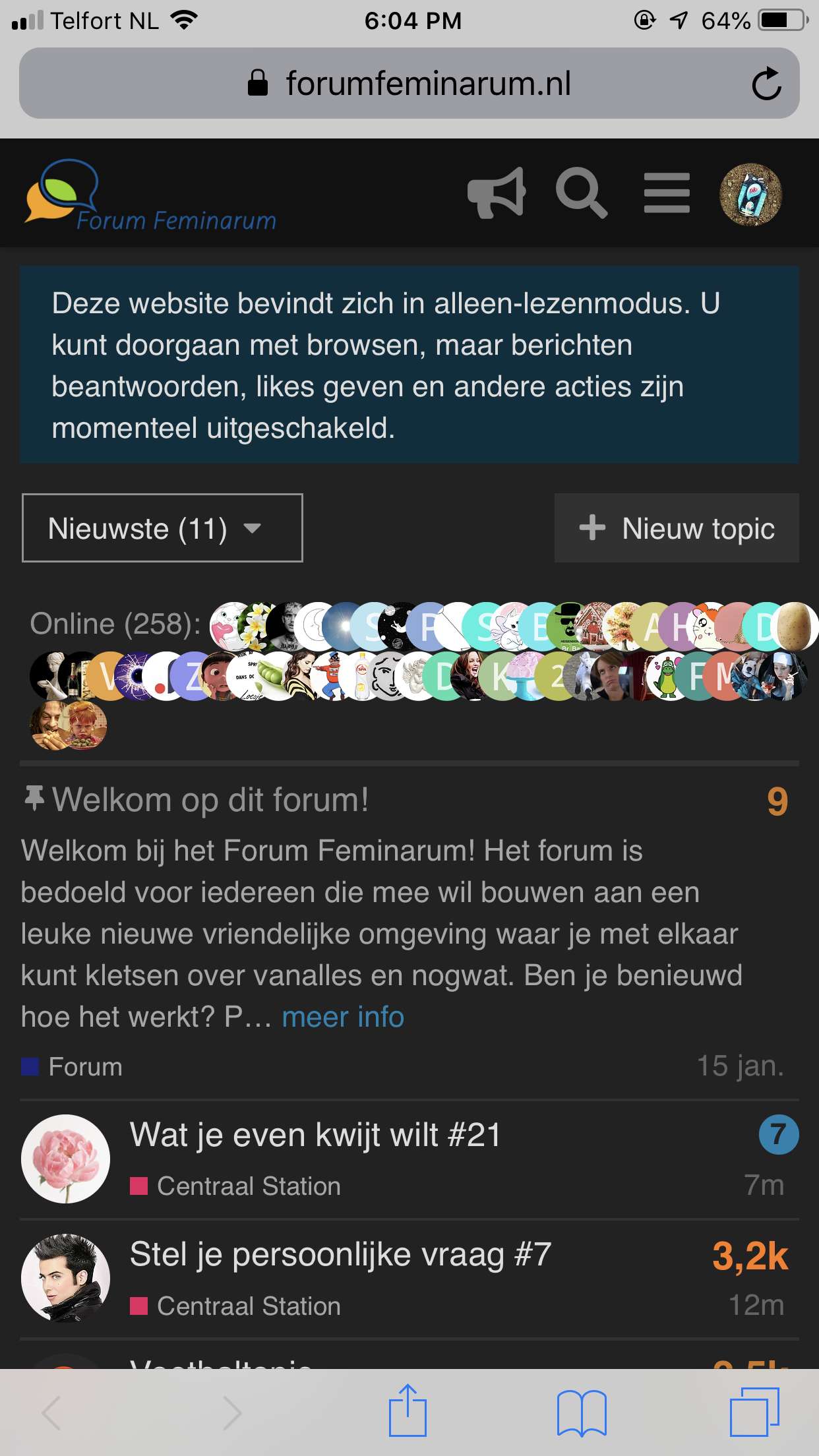Expand the Nieuwste (11) dropdown

coord(162,528)
